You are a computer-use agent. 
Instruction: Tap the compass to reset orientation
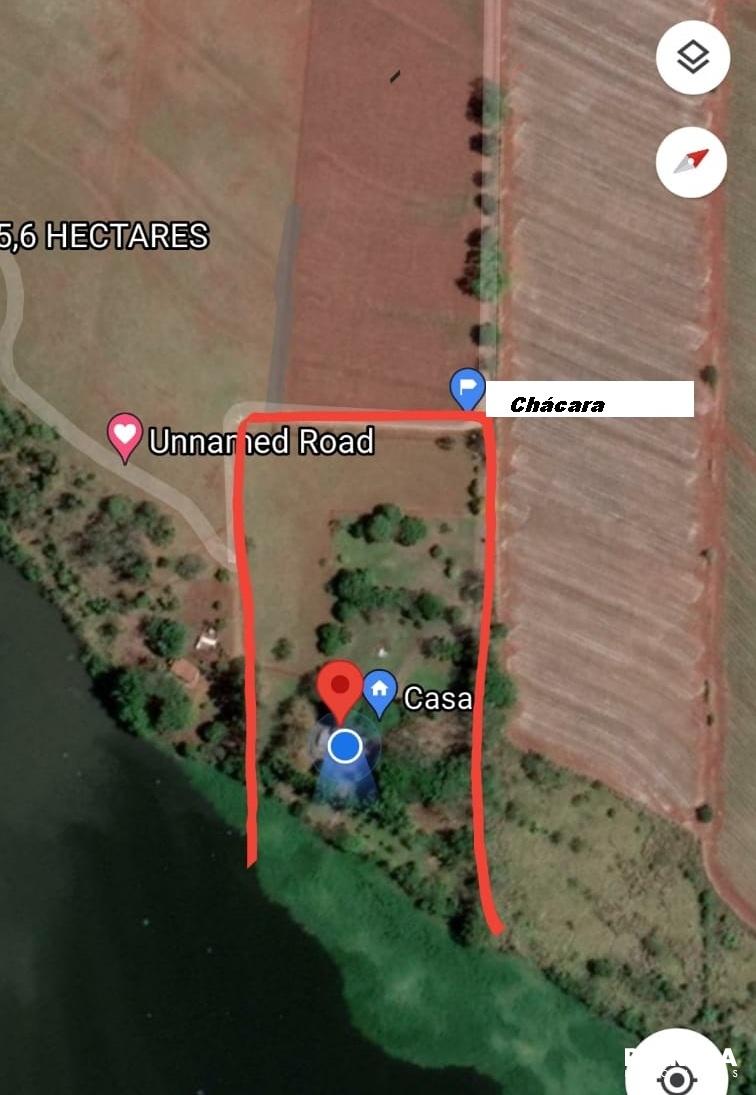click(x=691, y=161)
